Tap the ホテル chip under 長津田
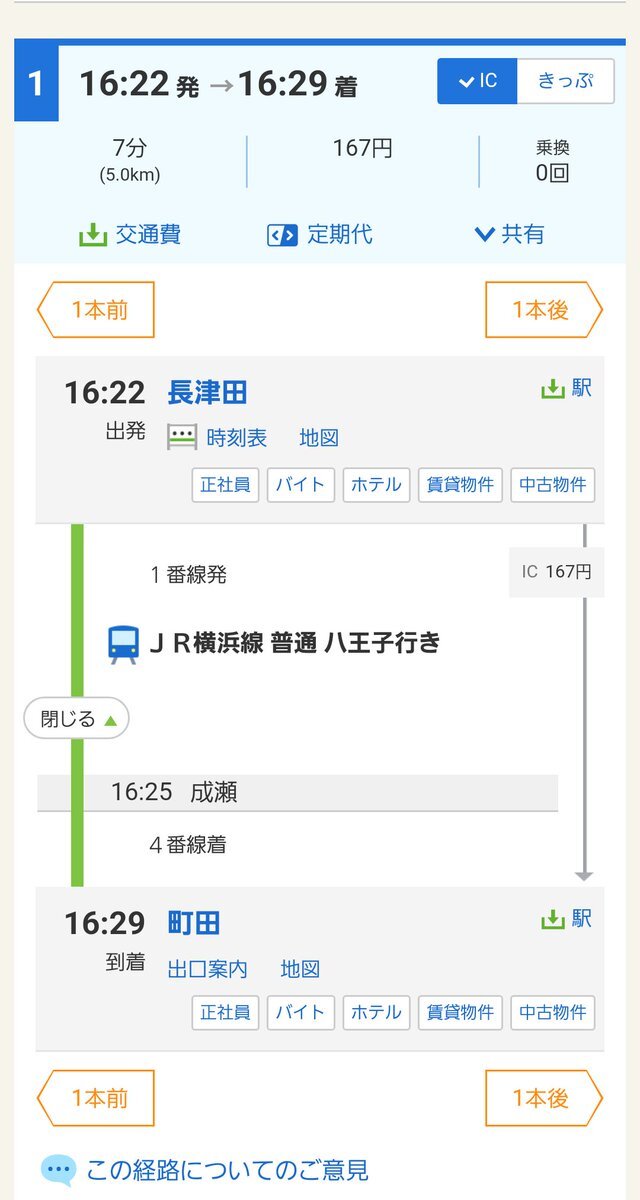 coord(377,485)
